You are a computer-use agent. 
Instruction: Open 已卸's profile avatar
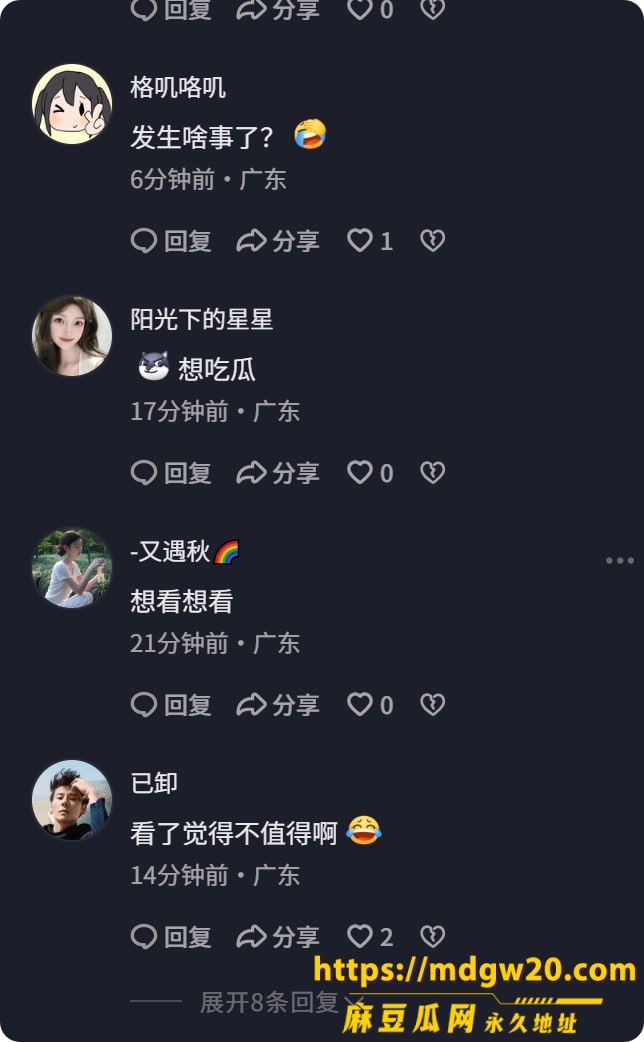(x=72, y=799)
